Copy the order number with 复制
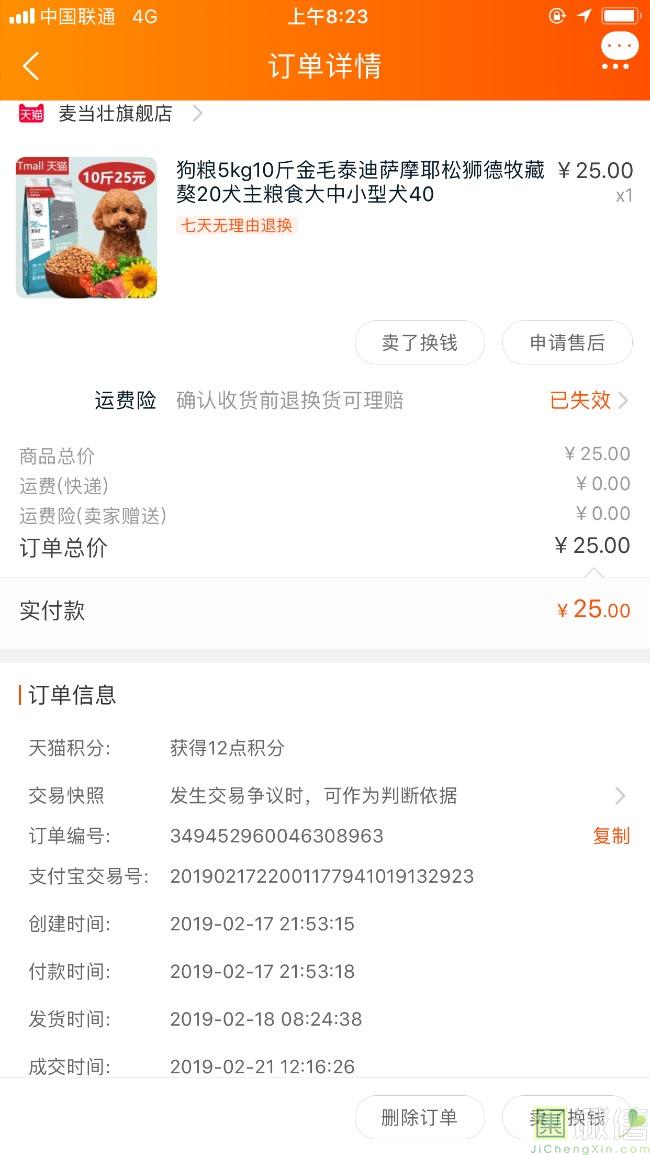 [x=611, y=836]
